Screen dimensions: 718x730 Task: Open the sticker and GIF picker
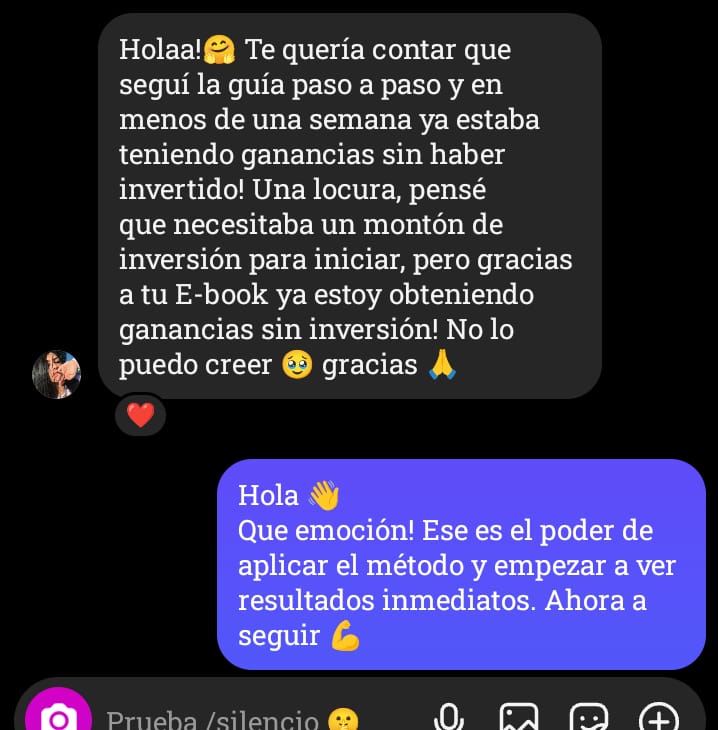pos(589,718)
